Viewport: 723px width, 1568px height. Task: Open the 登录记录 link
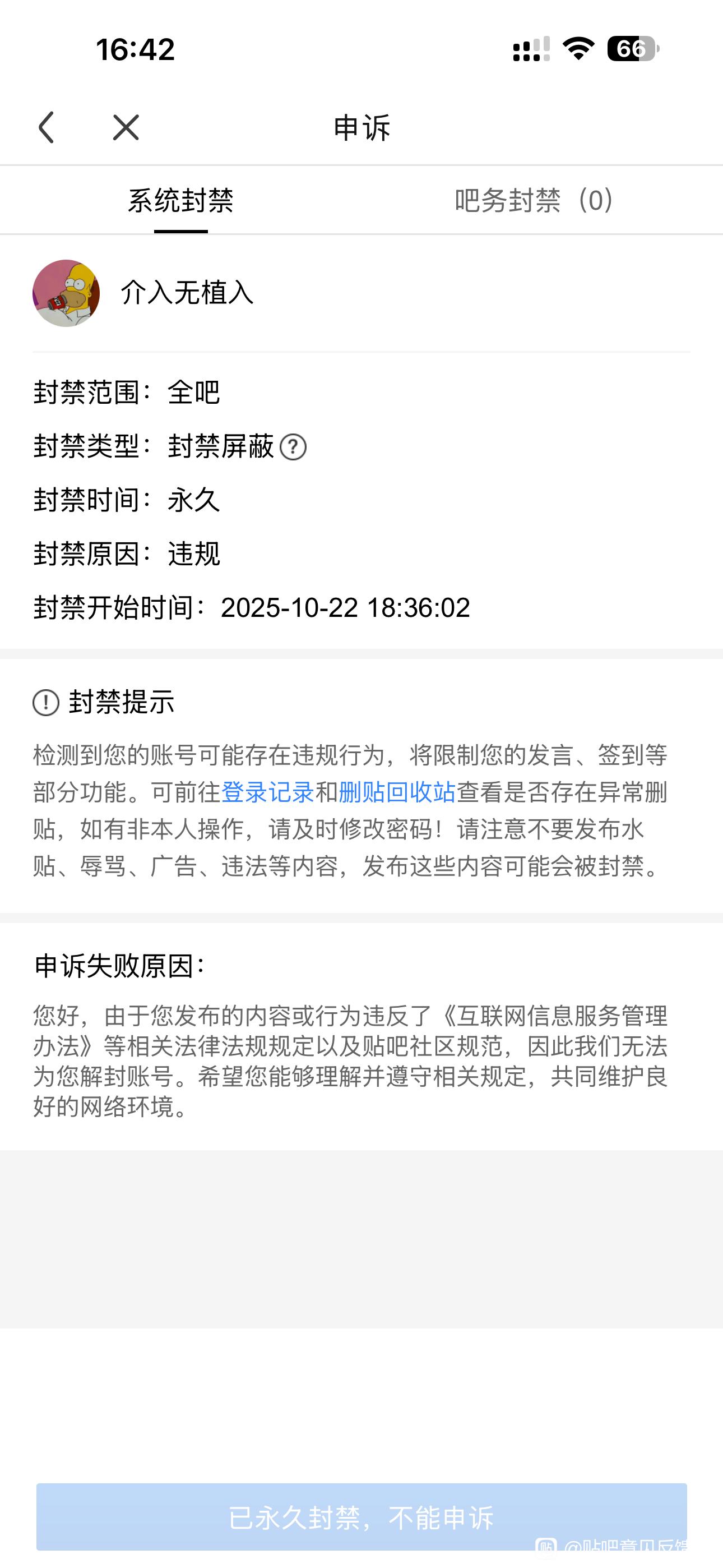(268, 792)
